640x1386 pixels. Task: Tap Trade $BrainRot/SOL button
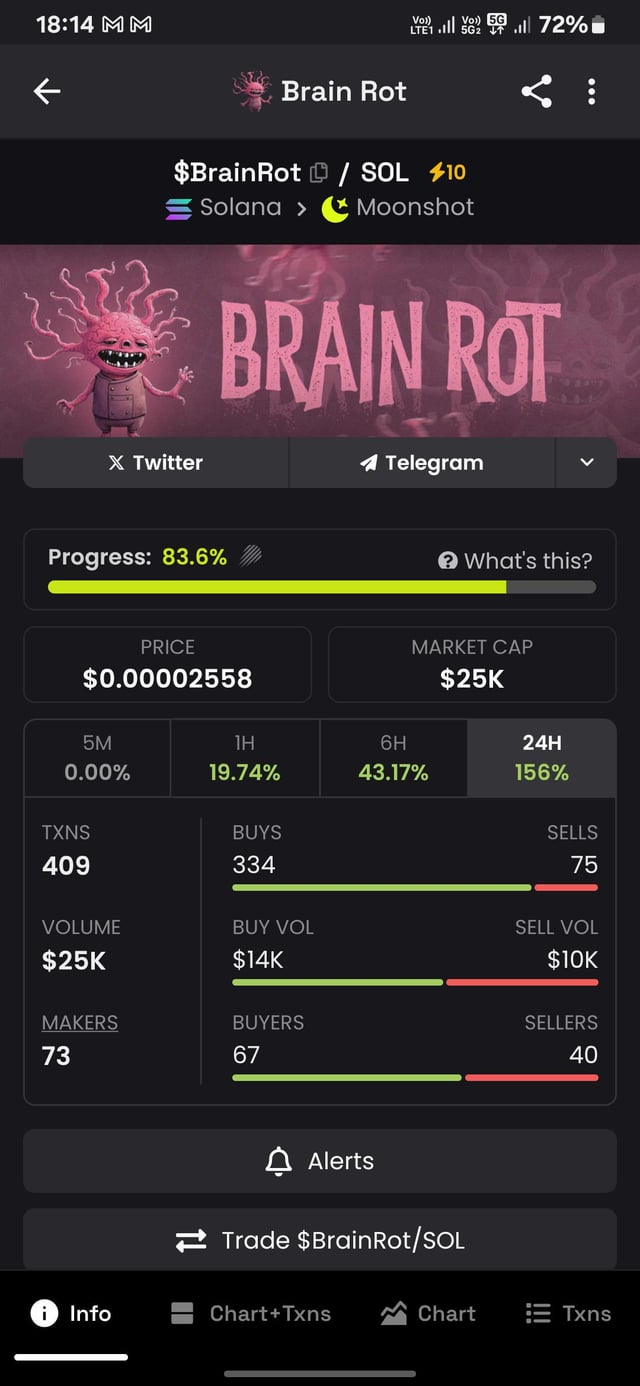(320, 1240)
